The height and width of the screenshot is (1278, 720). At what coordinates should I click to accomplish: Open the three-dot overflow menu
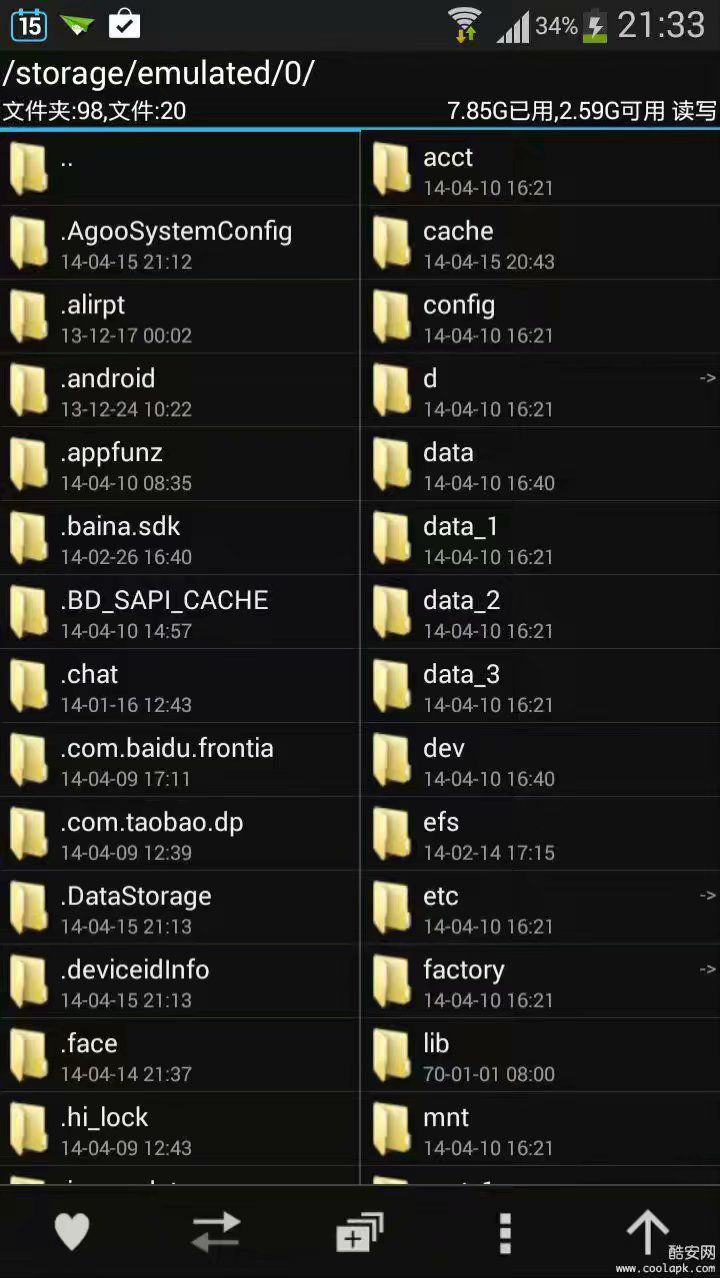(505, 1231)
